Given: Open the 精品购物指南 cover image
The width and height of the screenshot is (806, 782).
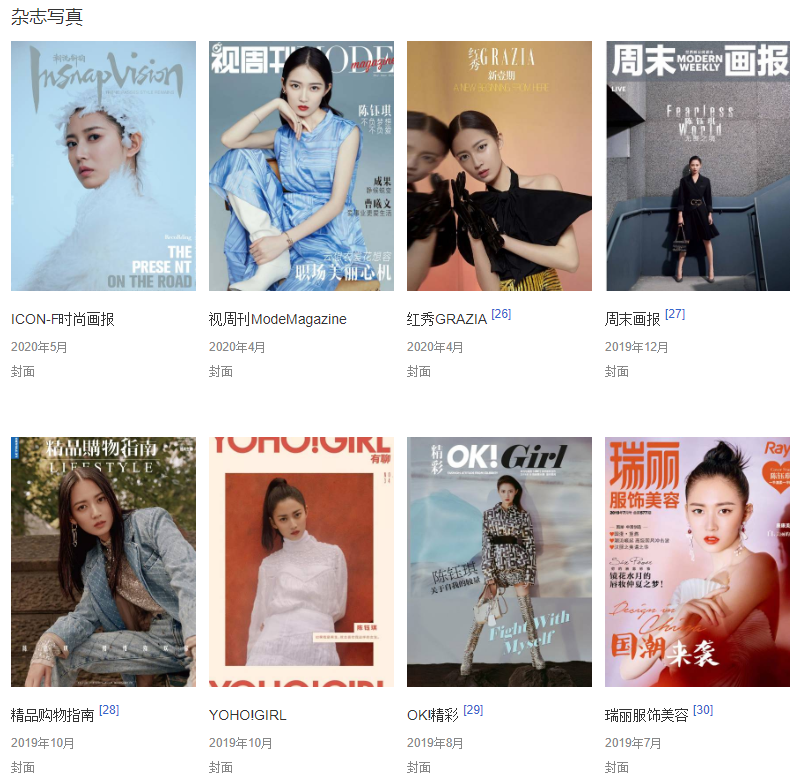Looking at the screenshot, I should pos(103,562).
